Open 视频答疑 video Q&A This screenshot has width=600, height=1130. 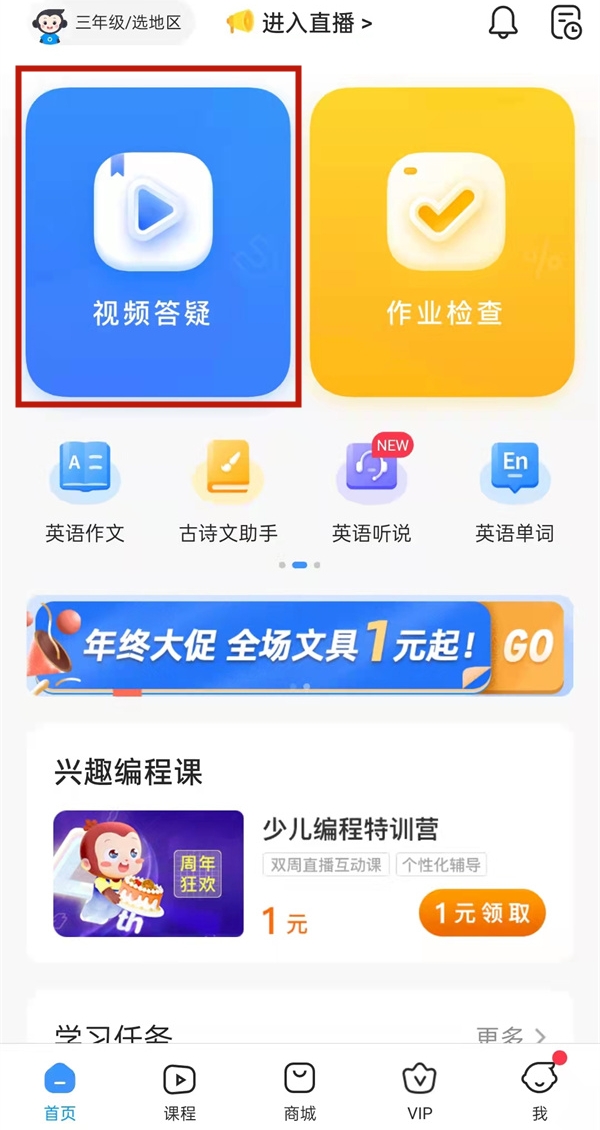(x=157, y=242)
